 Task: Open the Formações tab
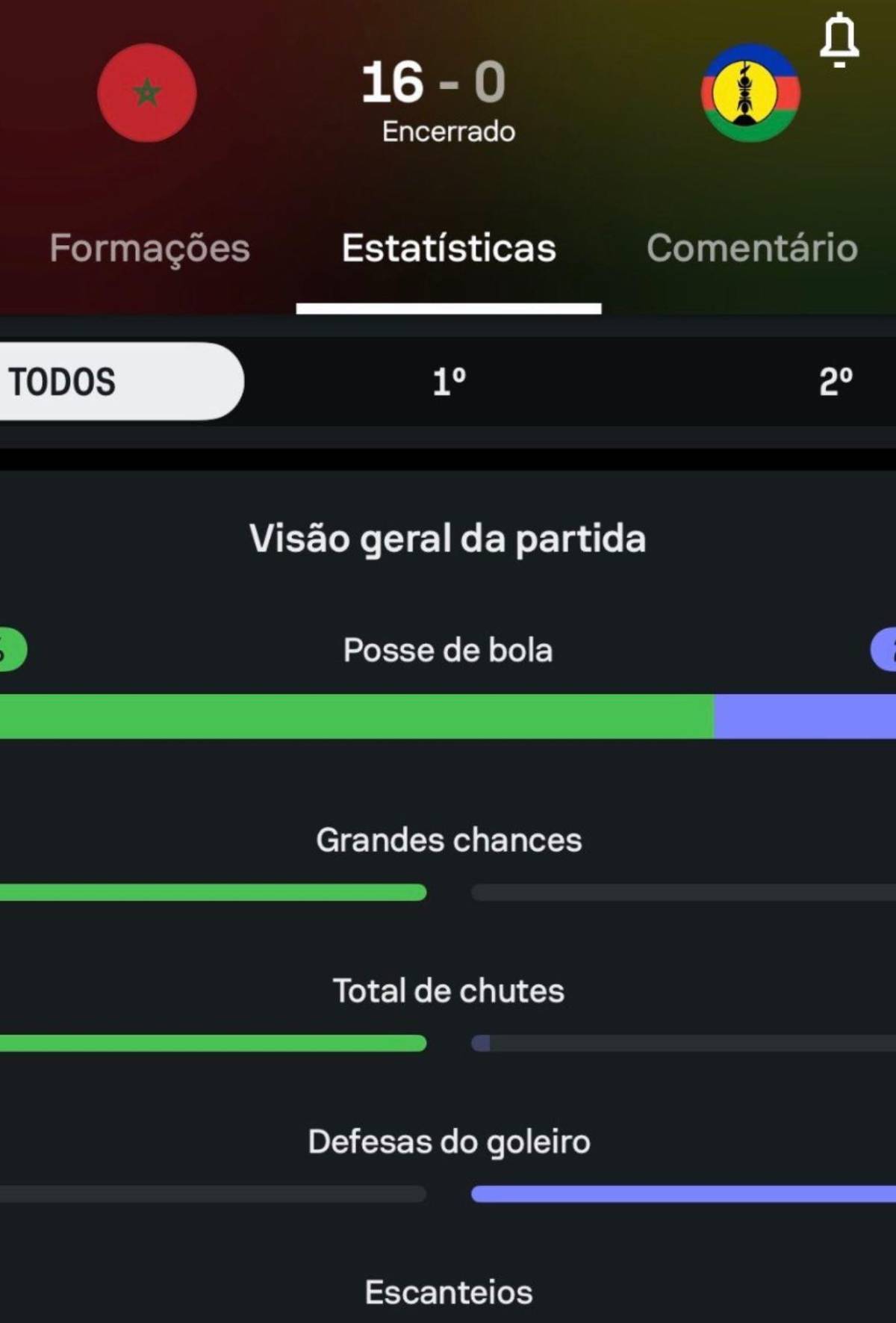pos(150,249)
